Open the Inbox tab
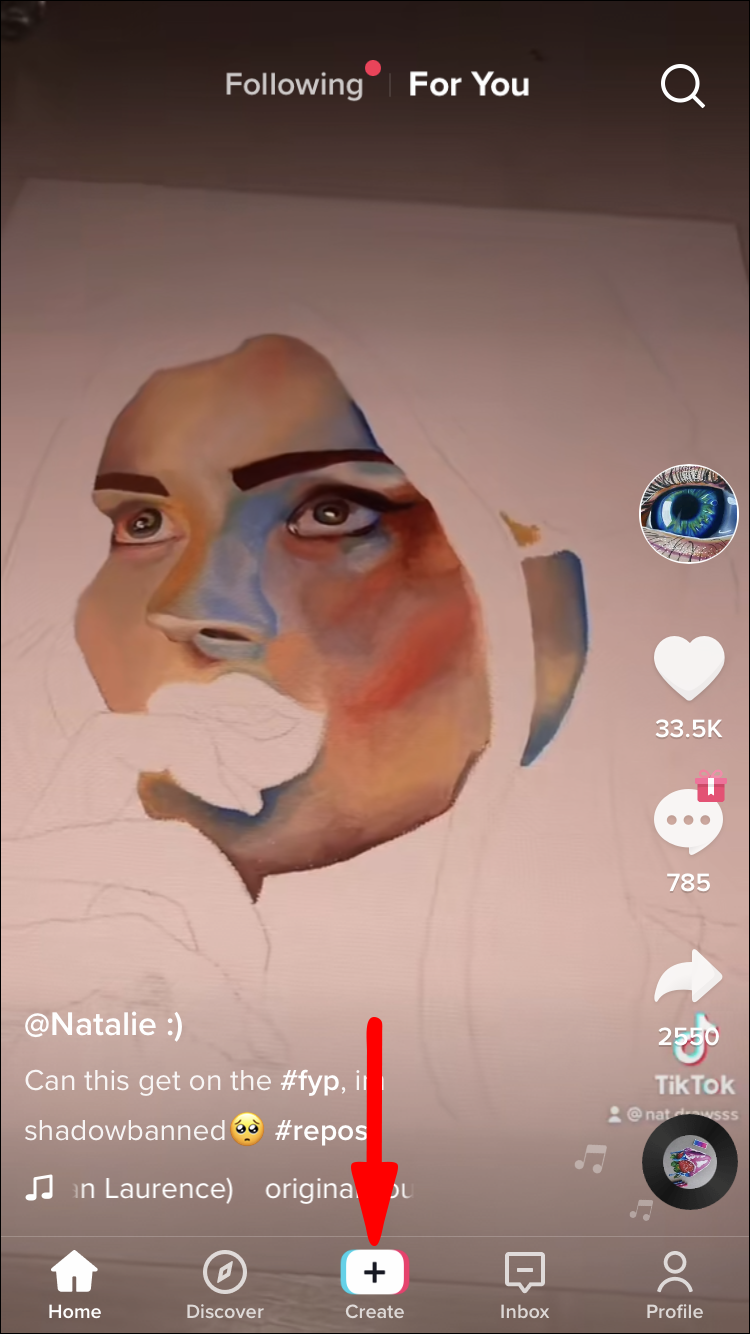Screen dimensions: 750x1334 525,1283
